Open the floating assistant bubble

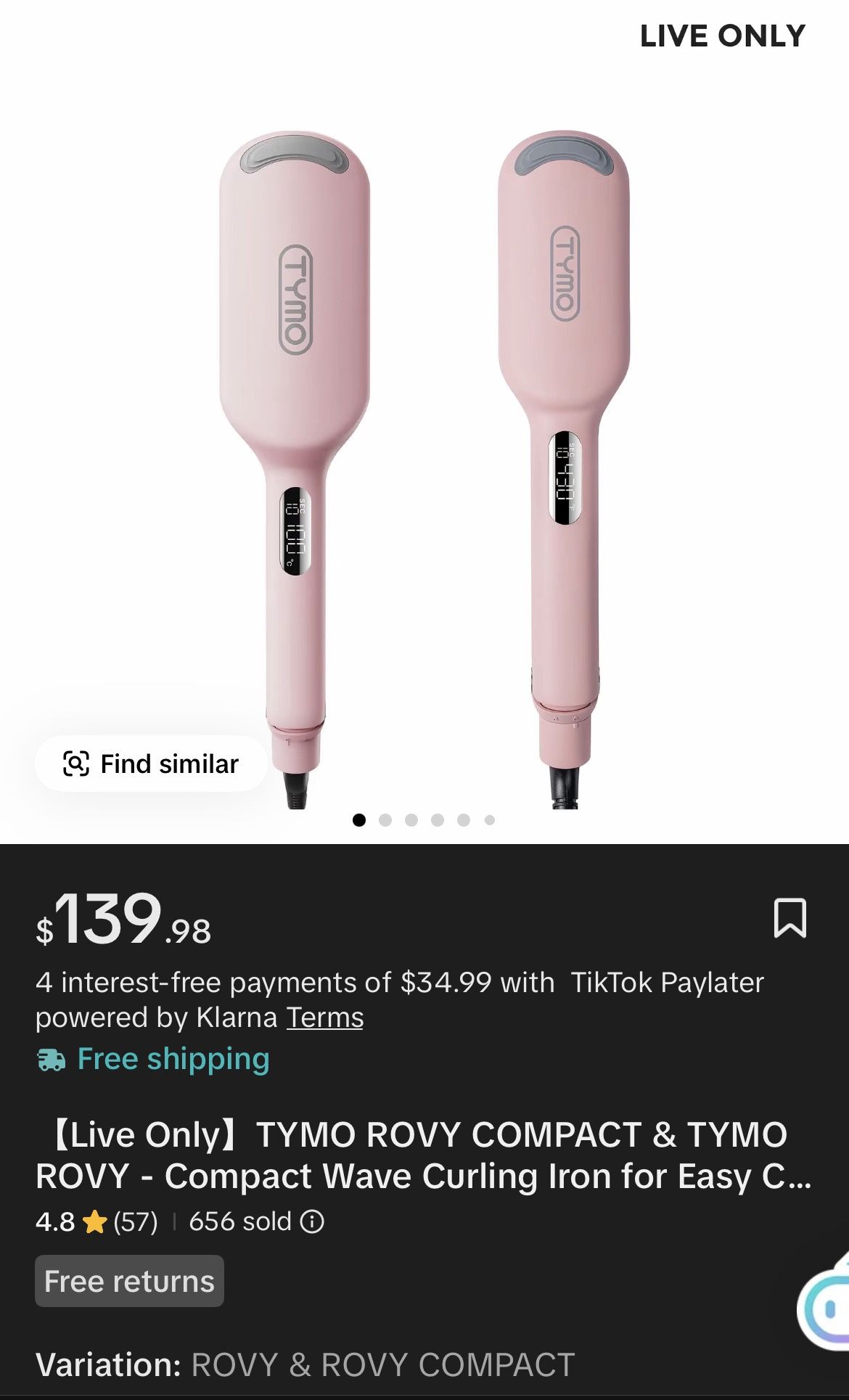[x=826, y=1306]
